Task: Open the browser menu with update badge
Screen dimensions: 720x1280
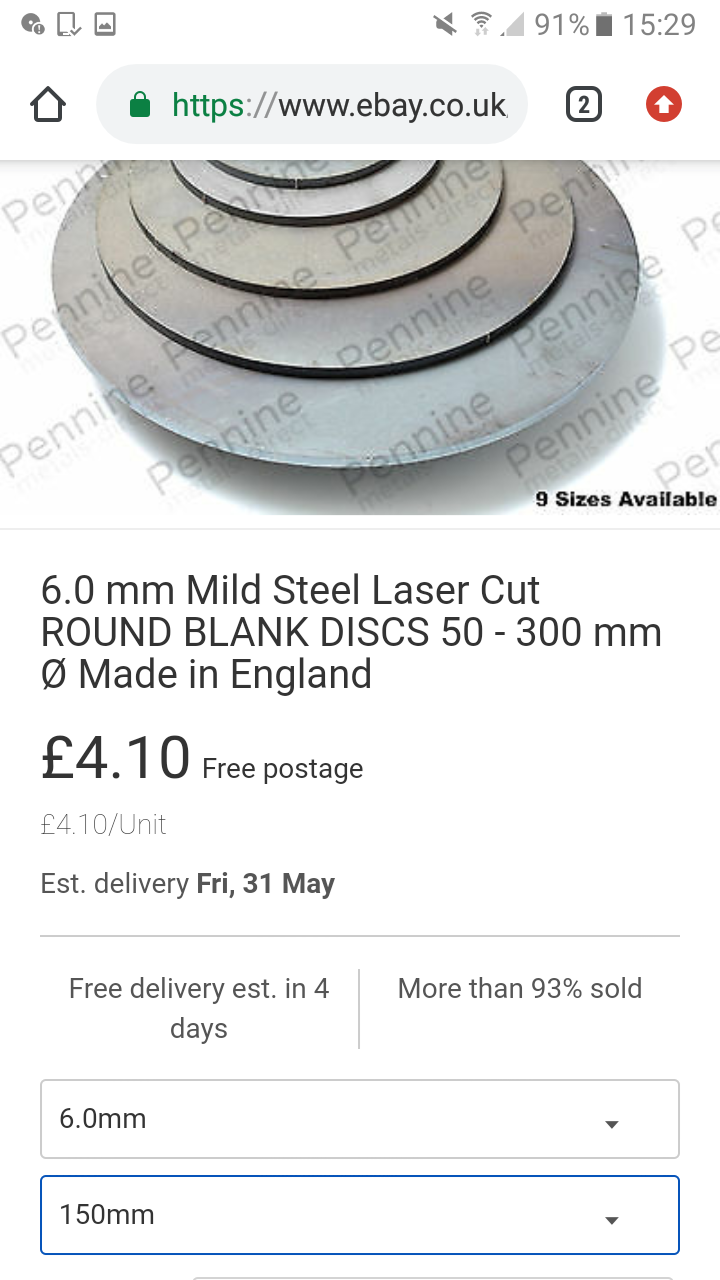Action: coord(663,105)
